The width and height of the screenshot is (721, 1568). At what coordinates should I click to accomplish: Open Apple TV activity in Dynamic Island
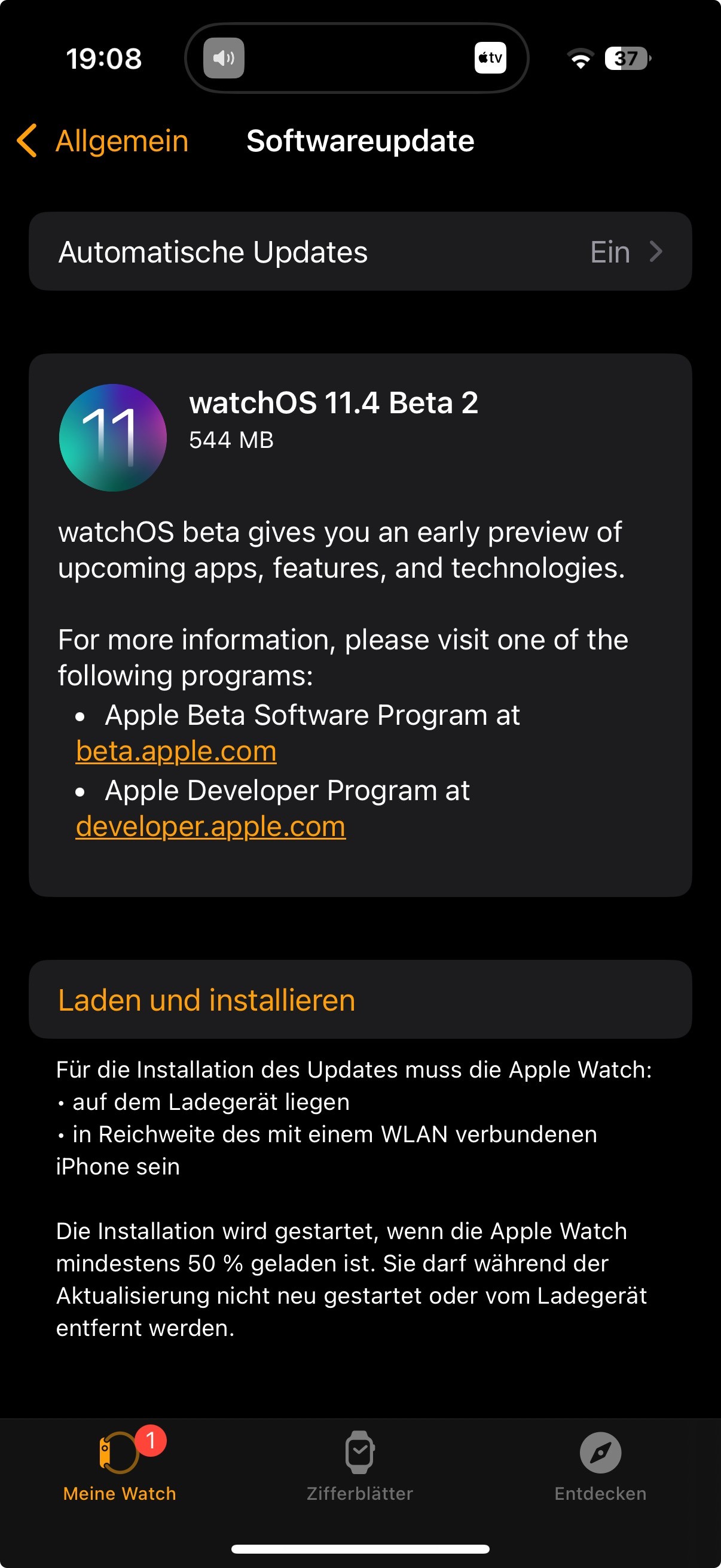pyautogui.click(x=490, y=59)
